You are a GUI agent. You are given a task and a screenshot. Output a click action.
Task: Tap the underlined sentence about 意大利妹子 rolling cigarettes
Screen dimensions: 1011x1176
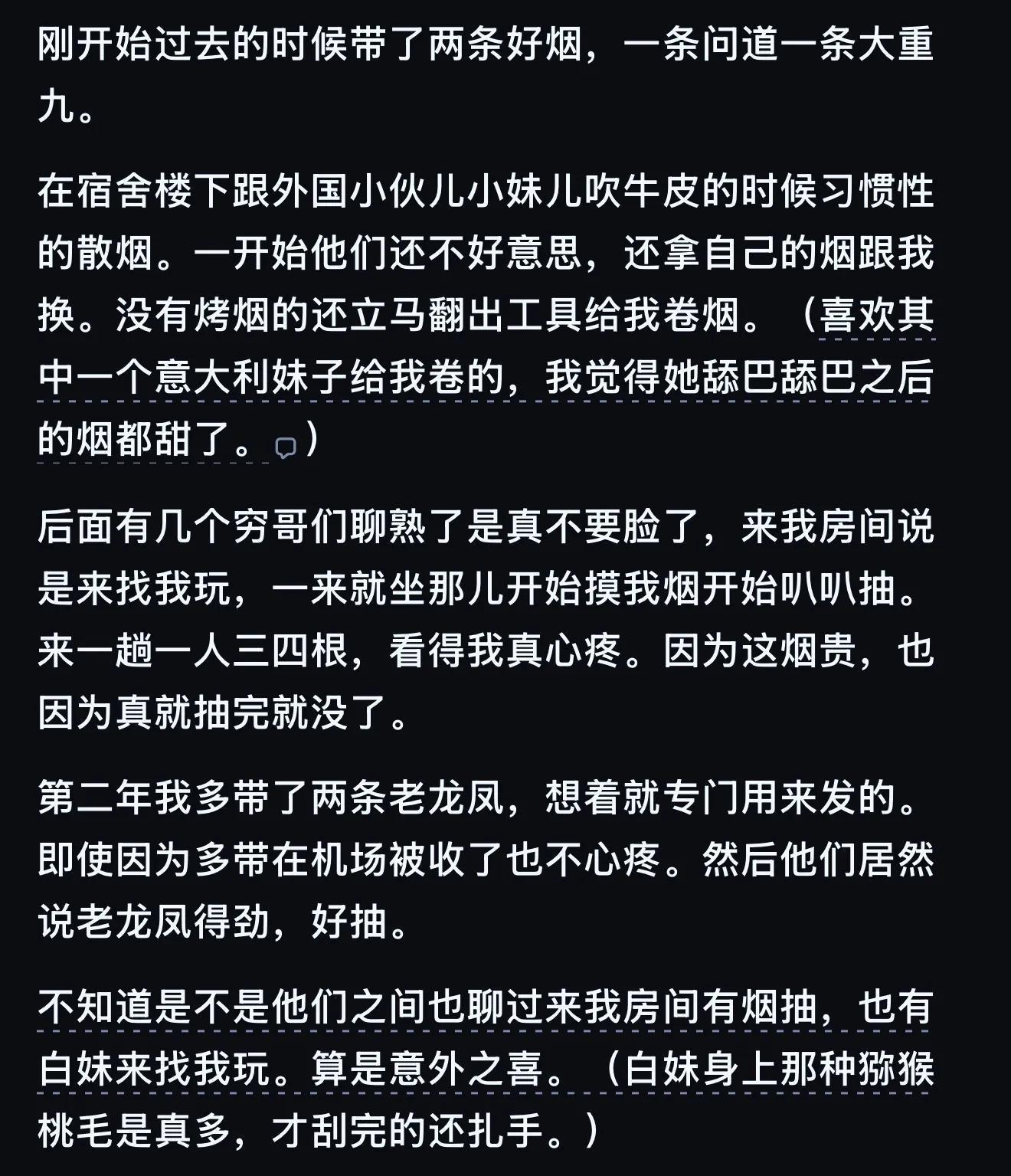point(486,378)
